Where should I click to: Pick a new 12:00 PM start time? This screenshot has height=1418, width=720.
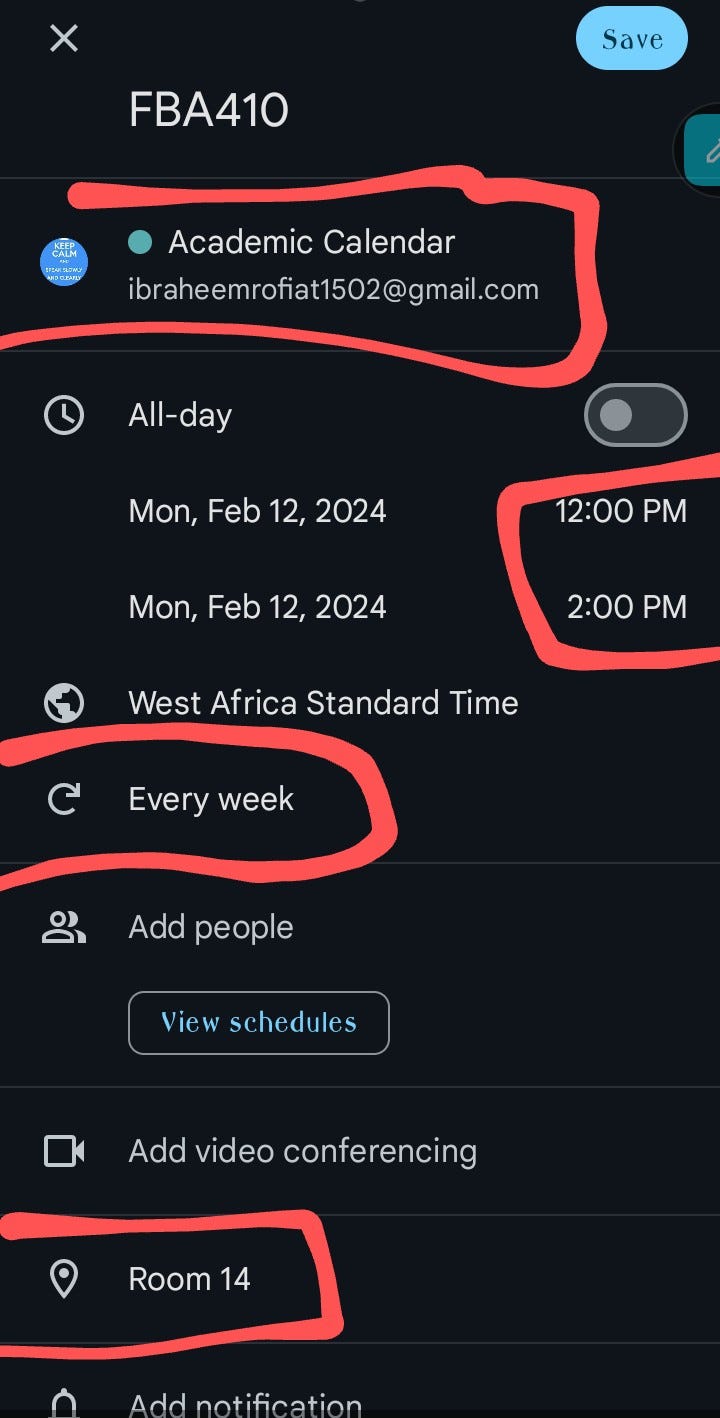[x=621, y=511]
